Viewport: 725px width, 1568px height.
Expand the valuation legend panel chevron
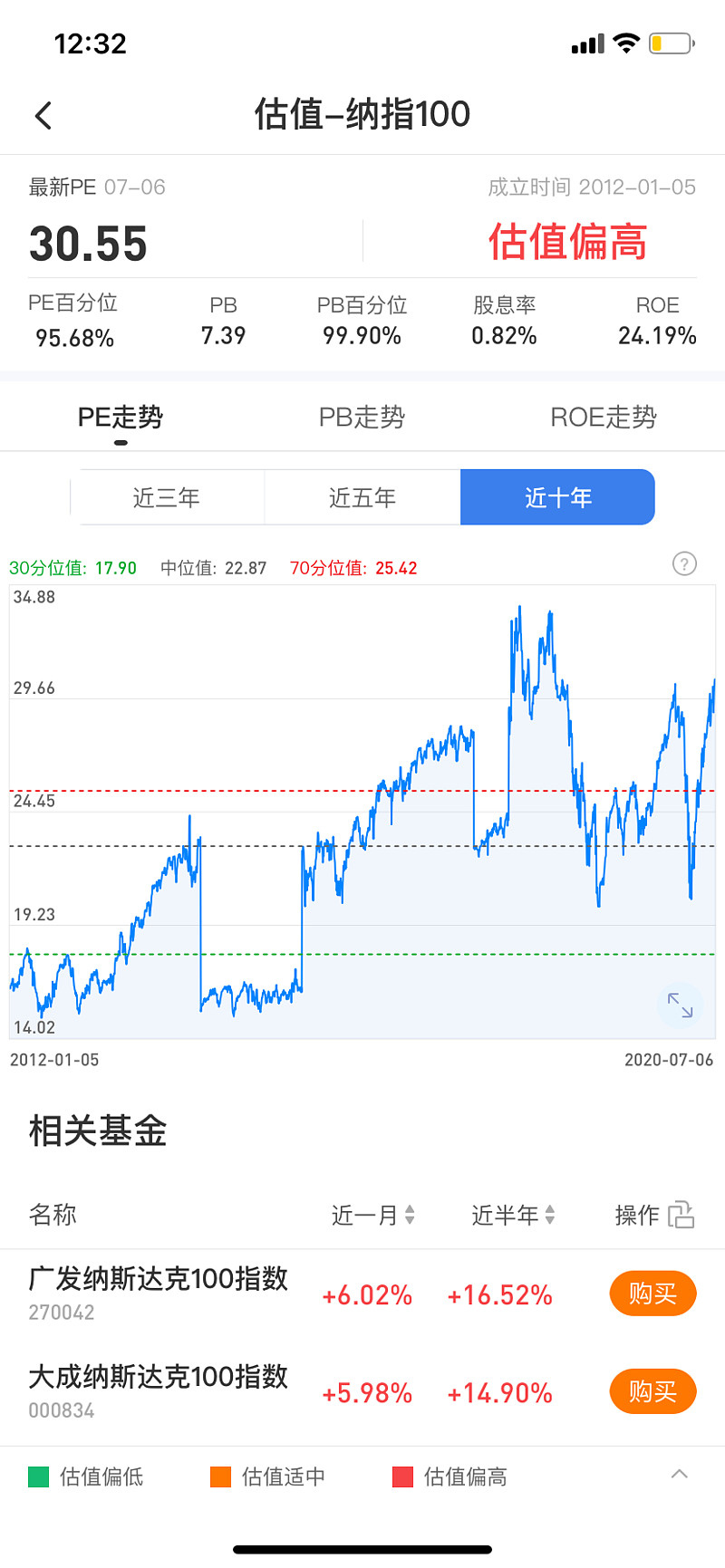(679, 1475)
